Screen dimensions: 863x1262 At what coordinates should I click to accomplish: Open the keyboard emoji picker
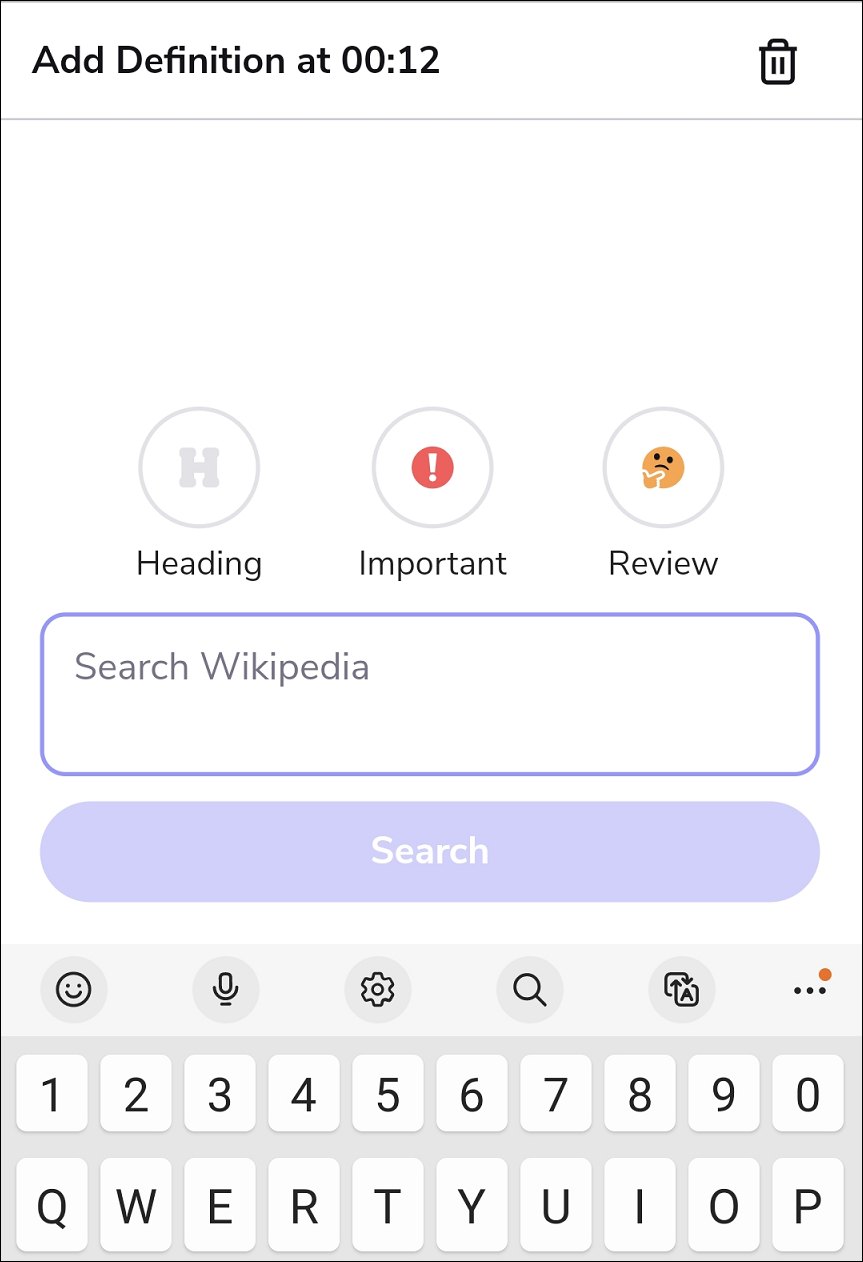coord(73,990)
